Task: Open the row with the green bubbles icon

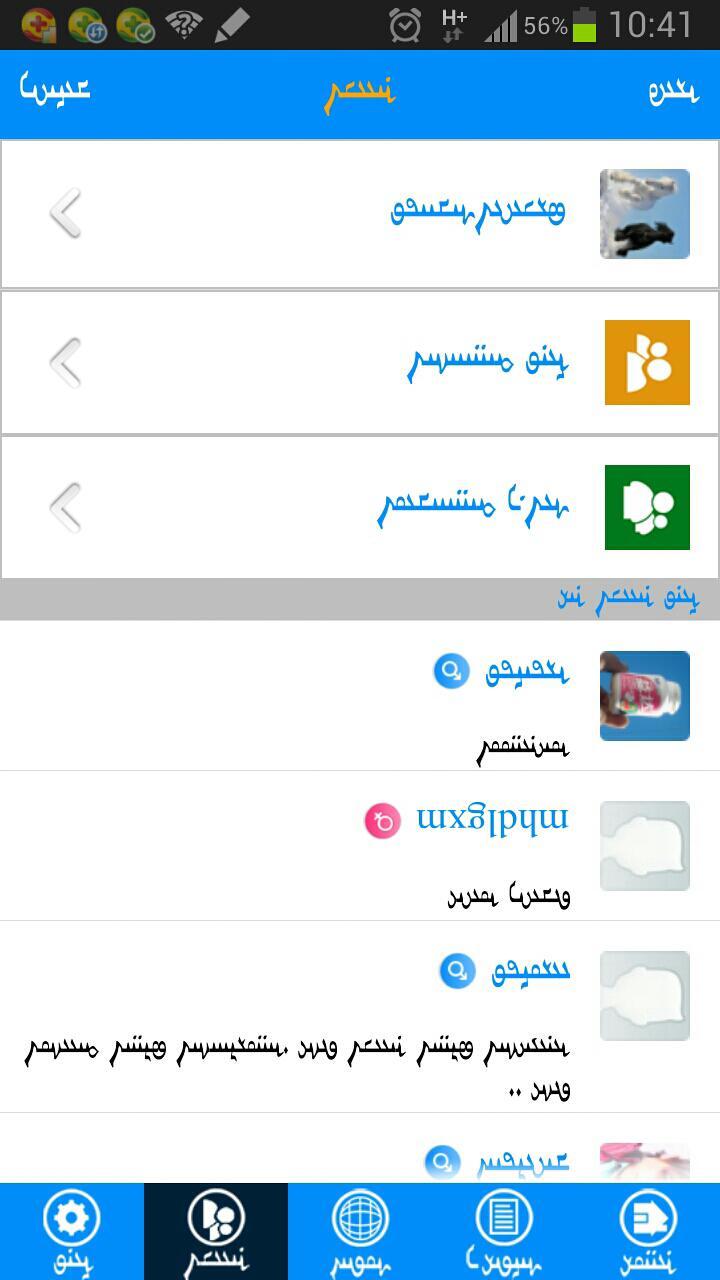Action: (360, 508)
